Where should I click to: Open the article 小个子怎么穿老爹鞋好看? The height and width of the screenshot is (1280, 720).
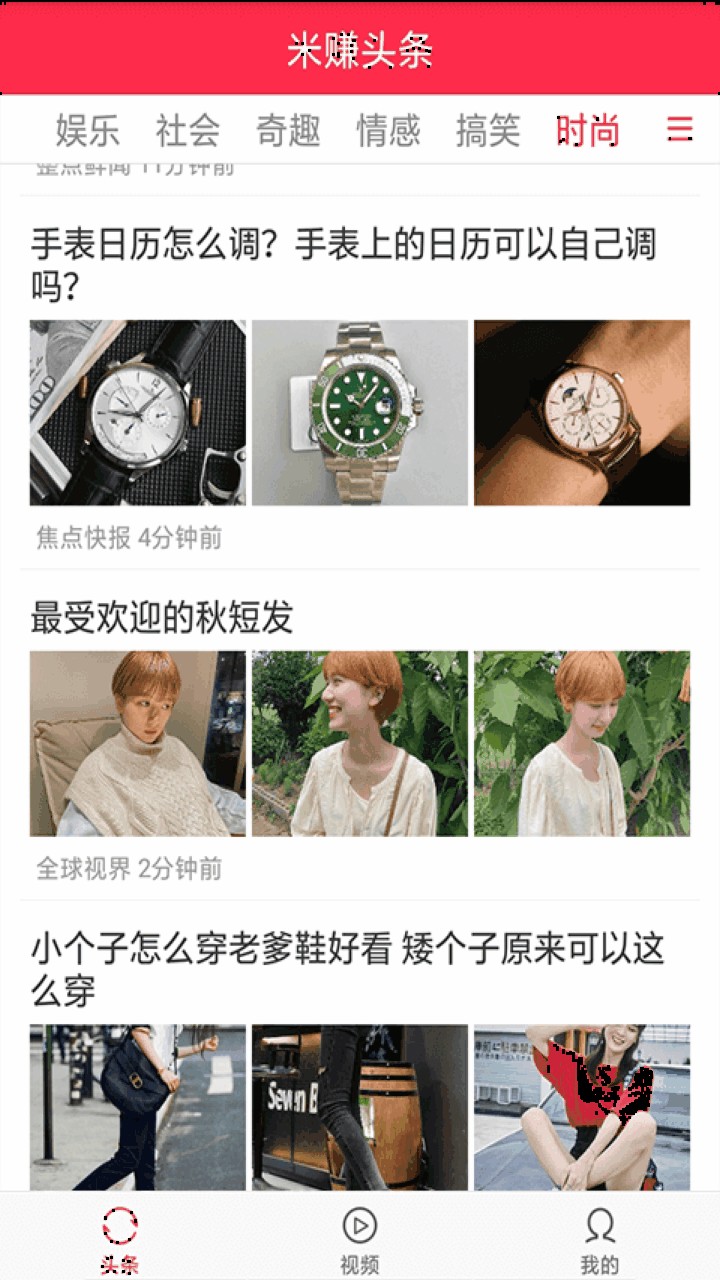click(x=347, y=969)
